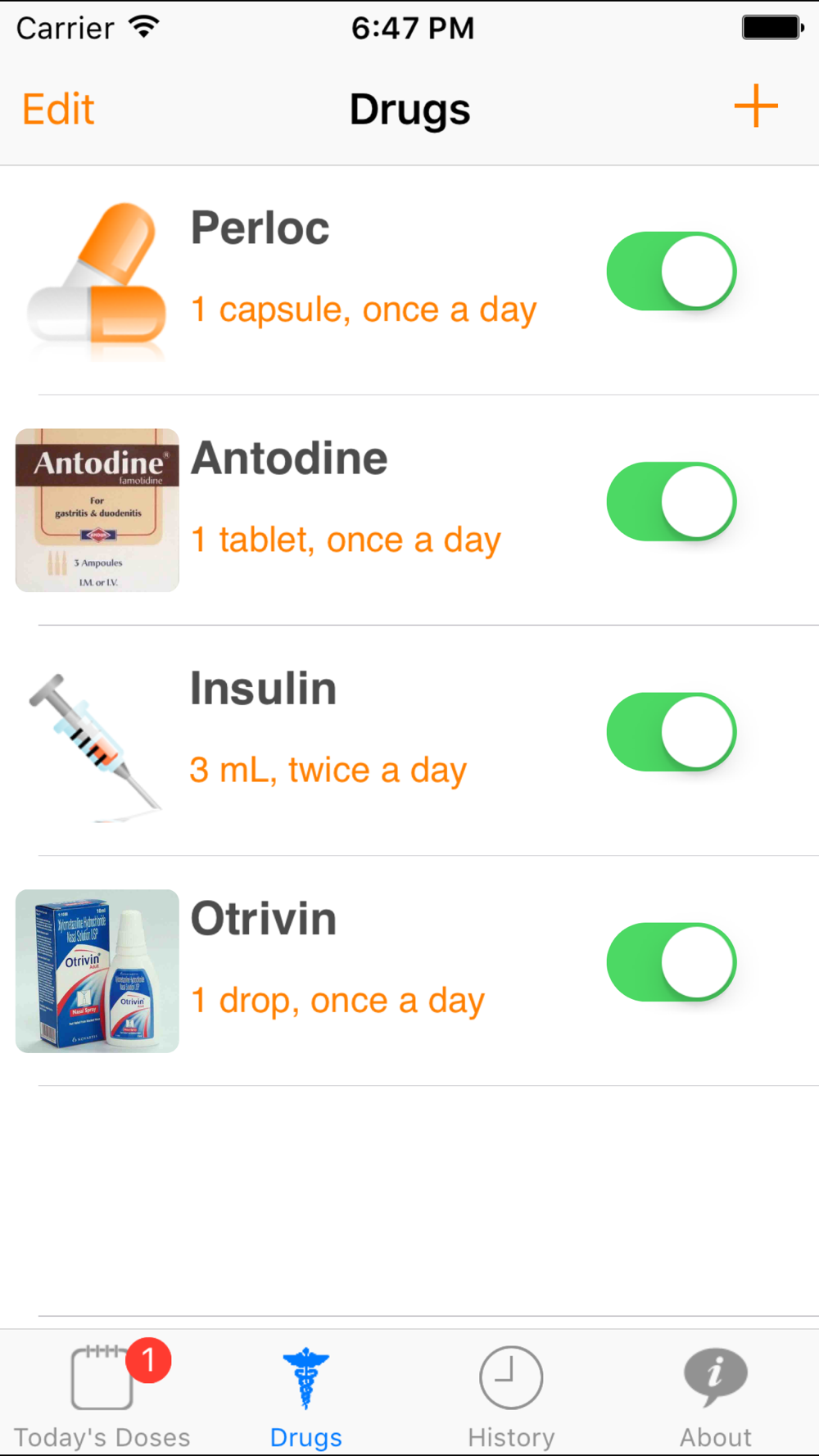
Task: Switch to the Today's Doses tab
Action: pyautogui.click(x=102, y=1394)
